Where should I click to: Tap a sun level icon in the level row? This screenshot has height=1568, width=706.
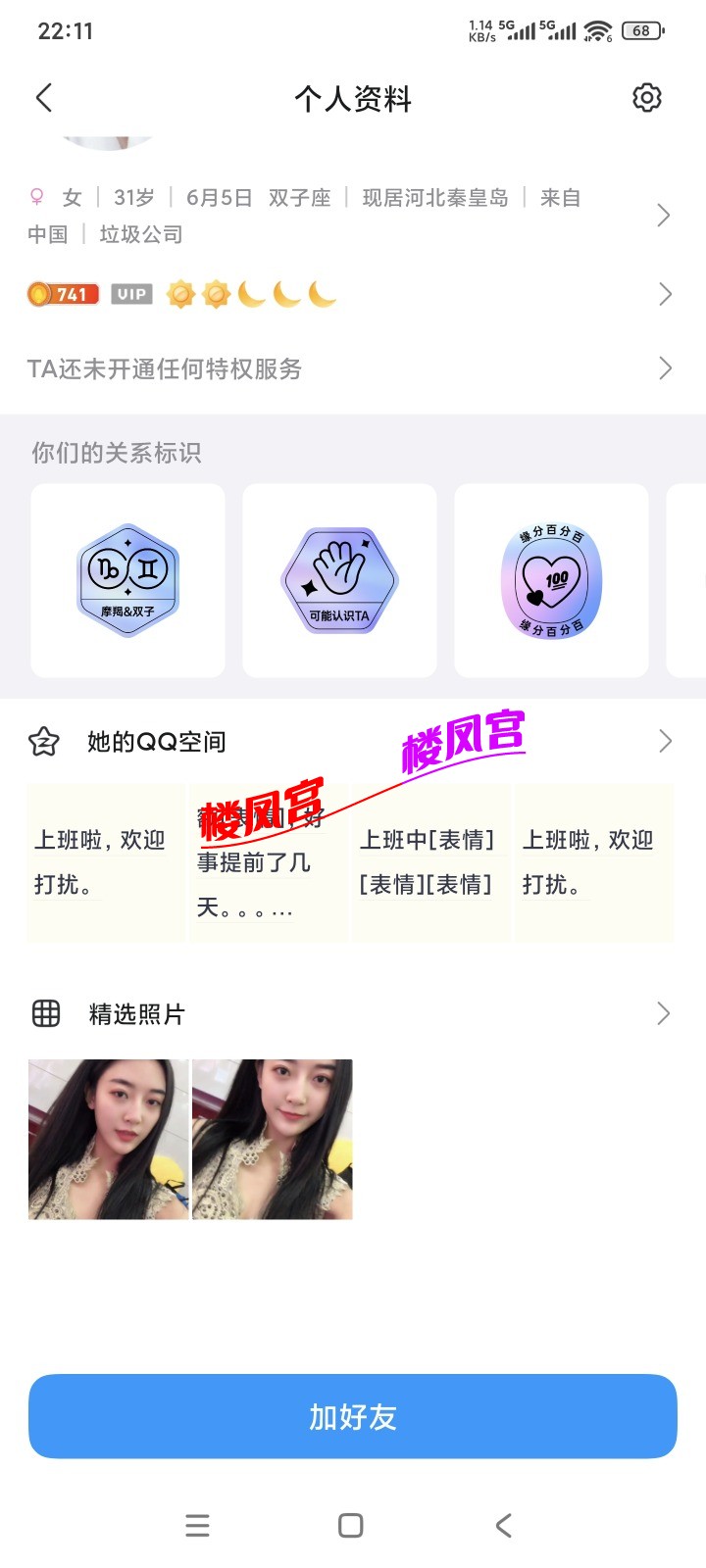[x=181, y=294]
